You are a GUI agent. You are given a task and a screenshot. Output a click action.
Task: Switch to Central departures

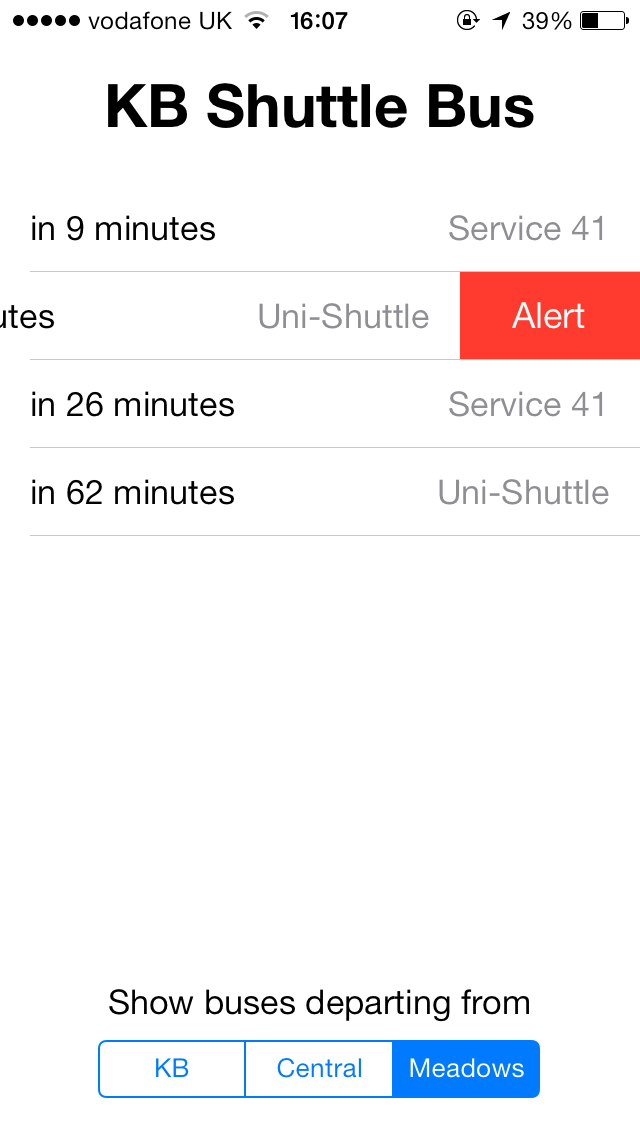click(x=319, y=1069)
